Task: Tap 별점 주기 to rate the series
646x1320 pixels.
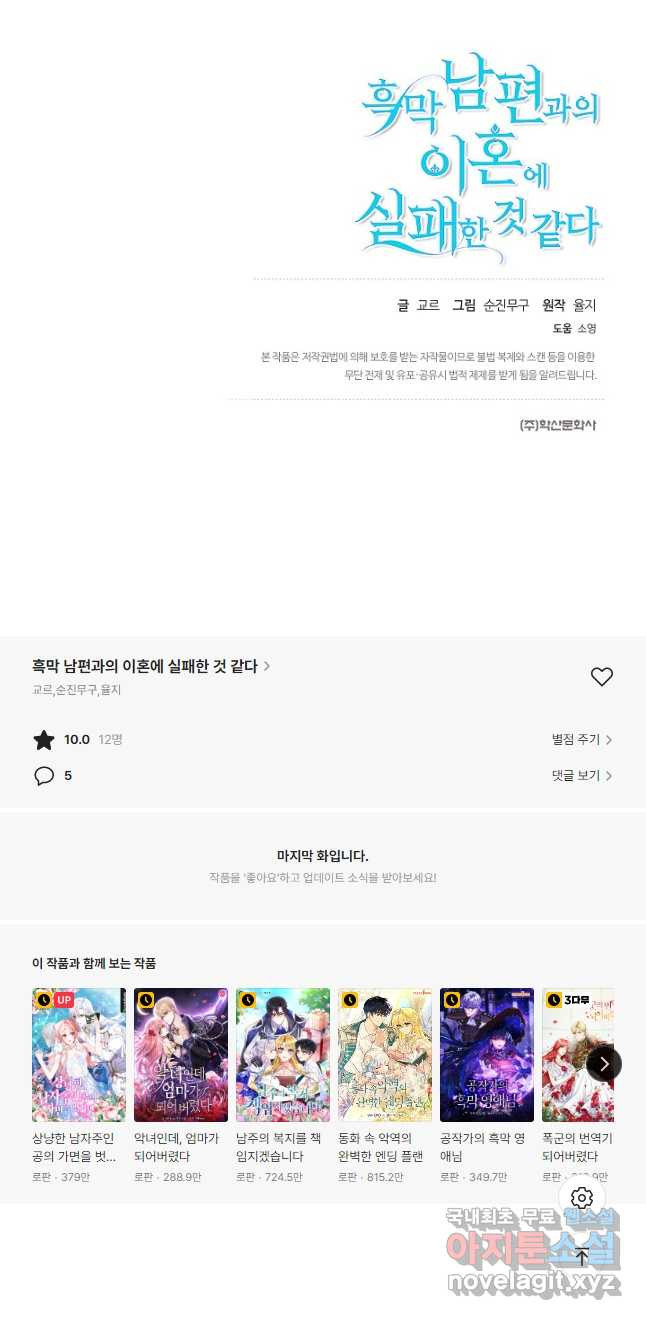Action: tap(581, 740)
